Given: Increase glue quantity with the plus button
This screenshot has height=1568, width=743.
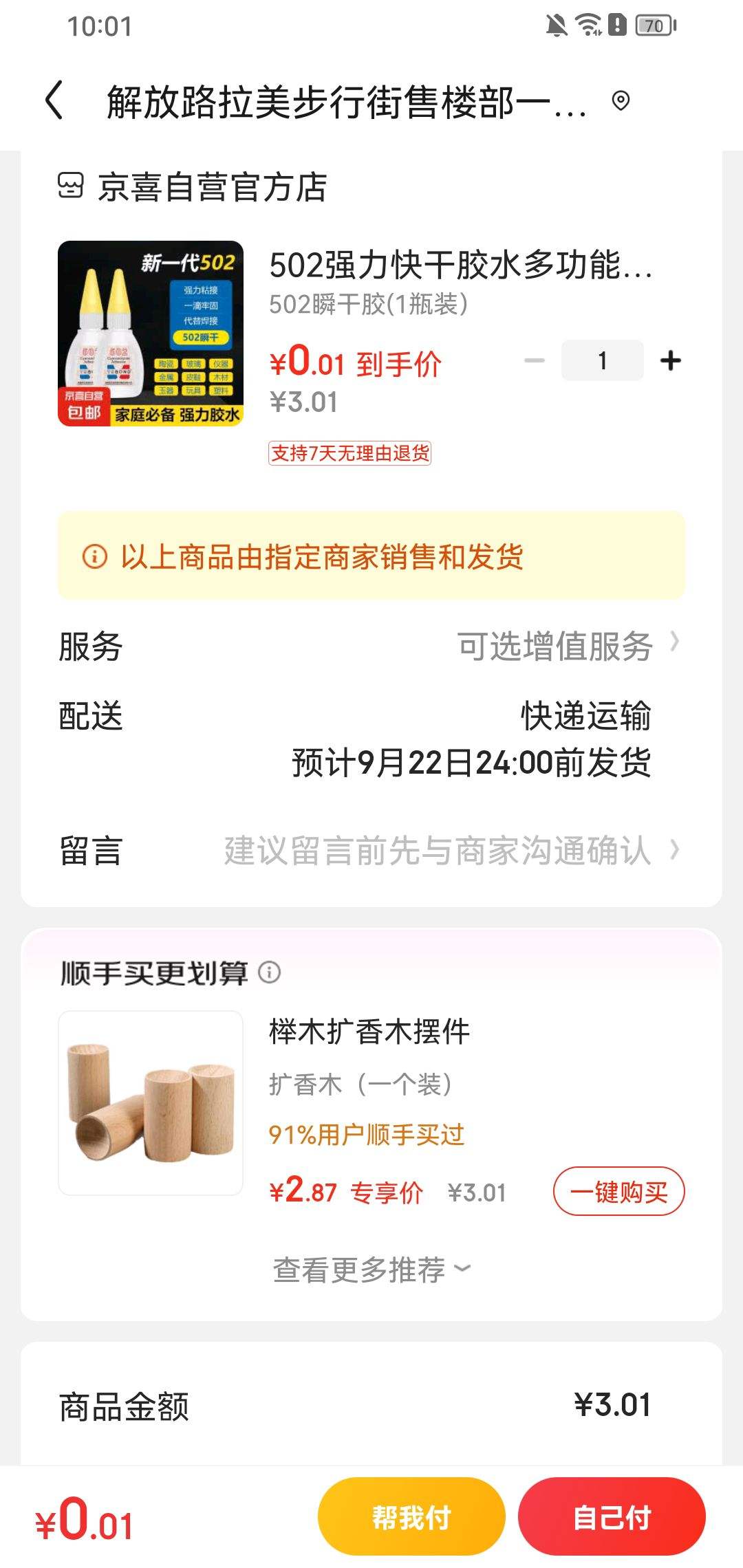Looking at the screenshot, I should pos(670,360).
